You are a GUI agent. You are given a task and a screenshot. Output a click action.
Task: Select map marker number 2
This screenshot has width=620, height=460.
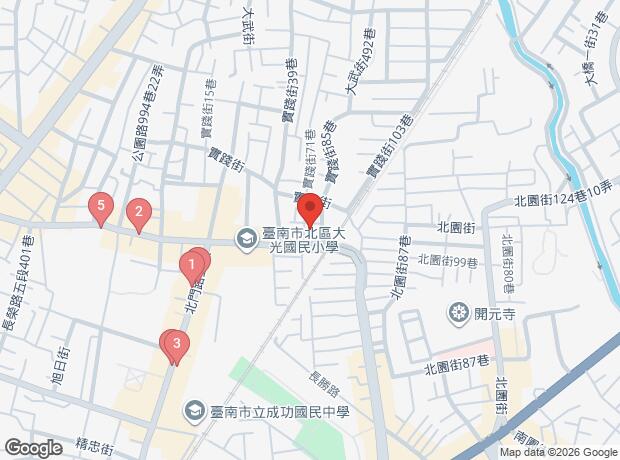[139, 213]
